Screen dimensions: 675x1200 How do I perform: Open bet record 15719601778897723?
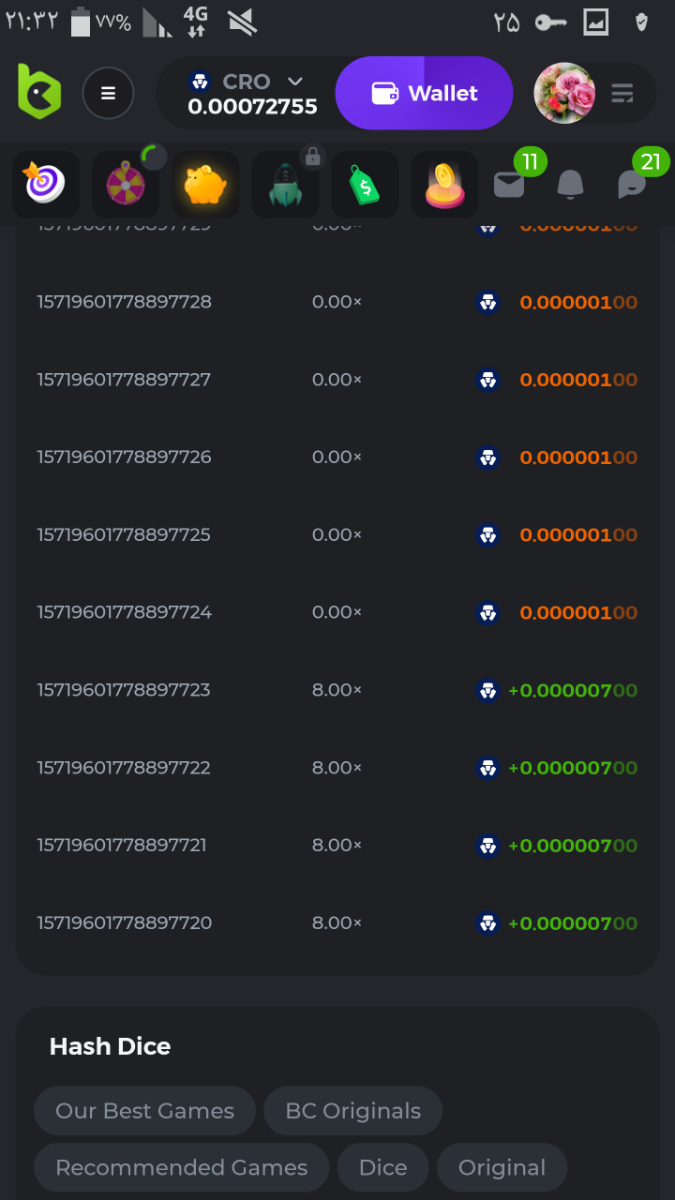[x=124, y=690]
